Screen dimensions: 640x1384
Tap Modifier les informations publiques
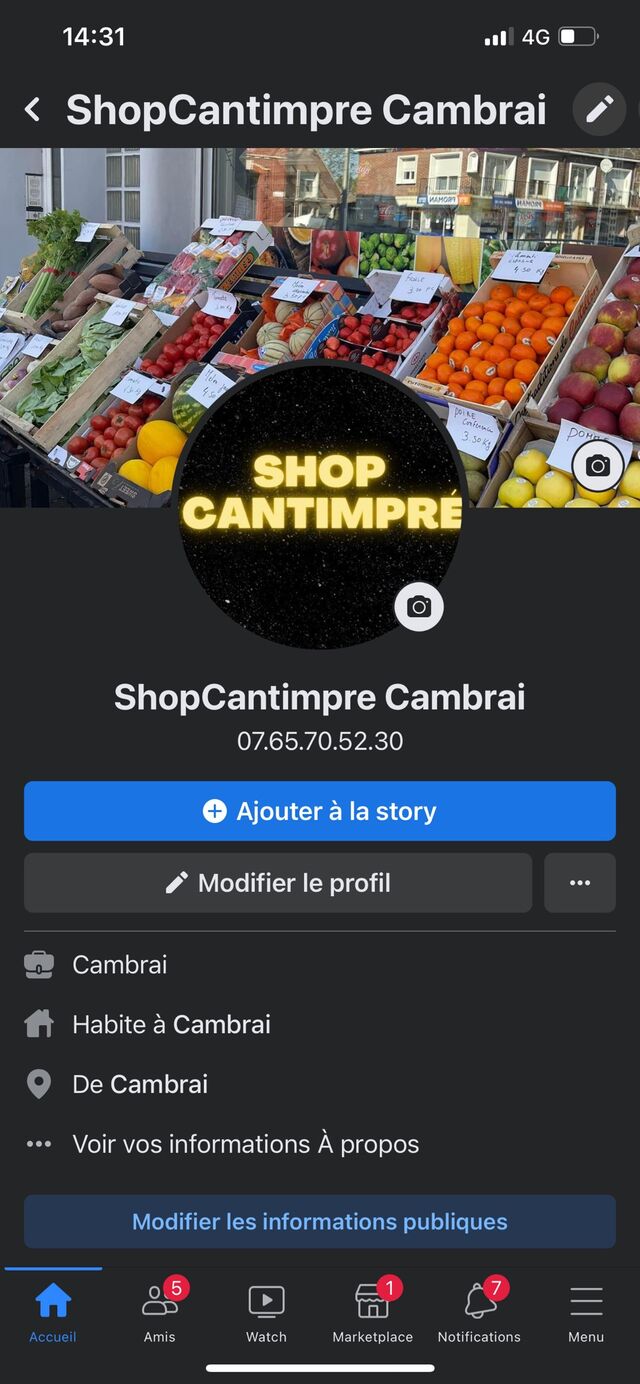(x=320, y=1222)
